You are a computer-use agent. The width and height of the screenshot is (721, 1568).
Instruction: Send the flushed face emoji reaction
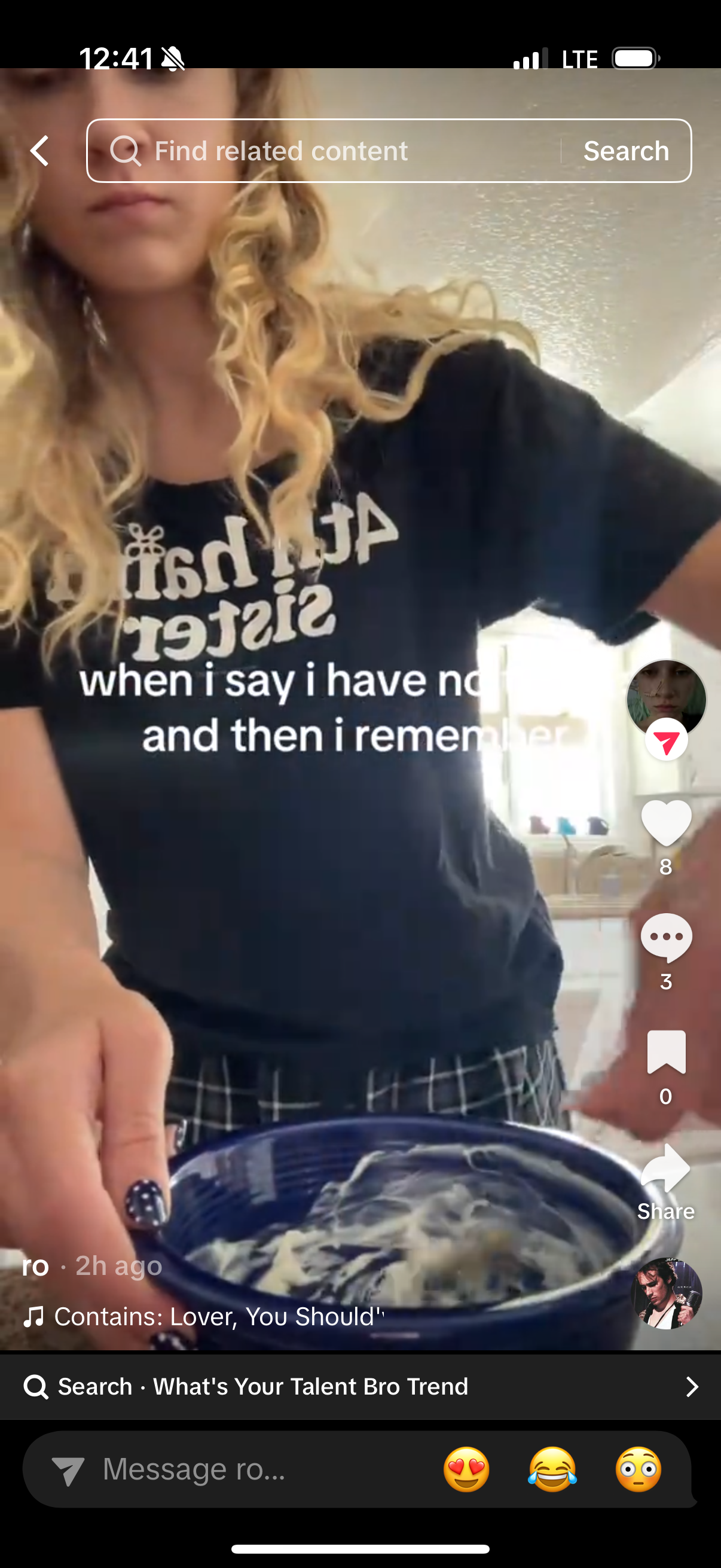[638, 1469]
